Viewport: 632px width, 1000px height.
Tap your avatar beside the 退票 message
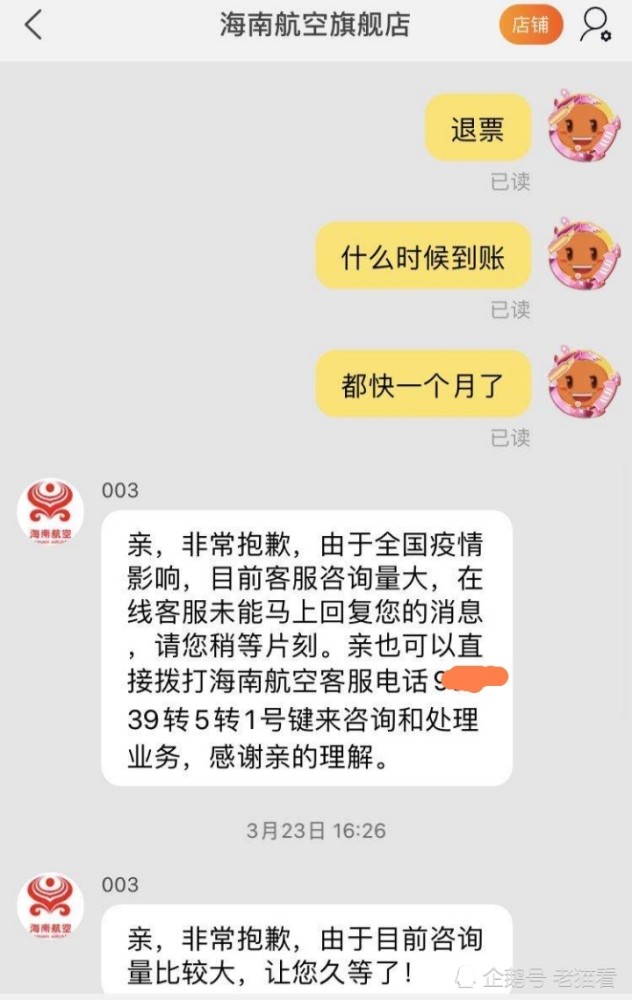click(584, 126)
